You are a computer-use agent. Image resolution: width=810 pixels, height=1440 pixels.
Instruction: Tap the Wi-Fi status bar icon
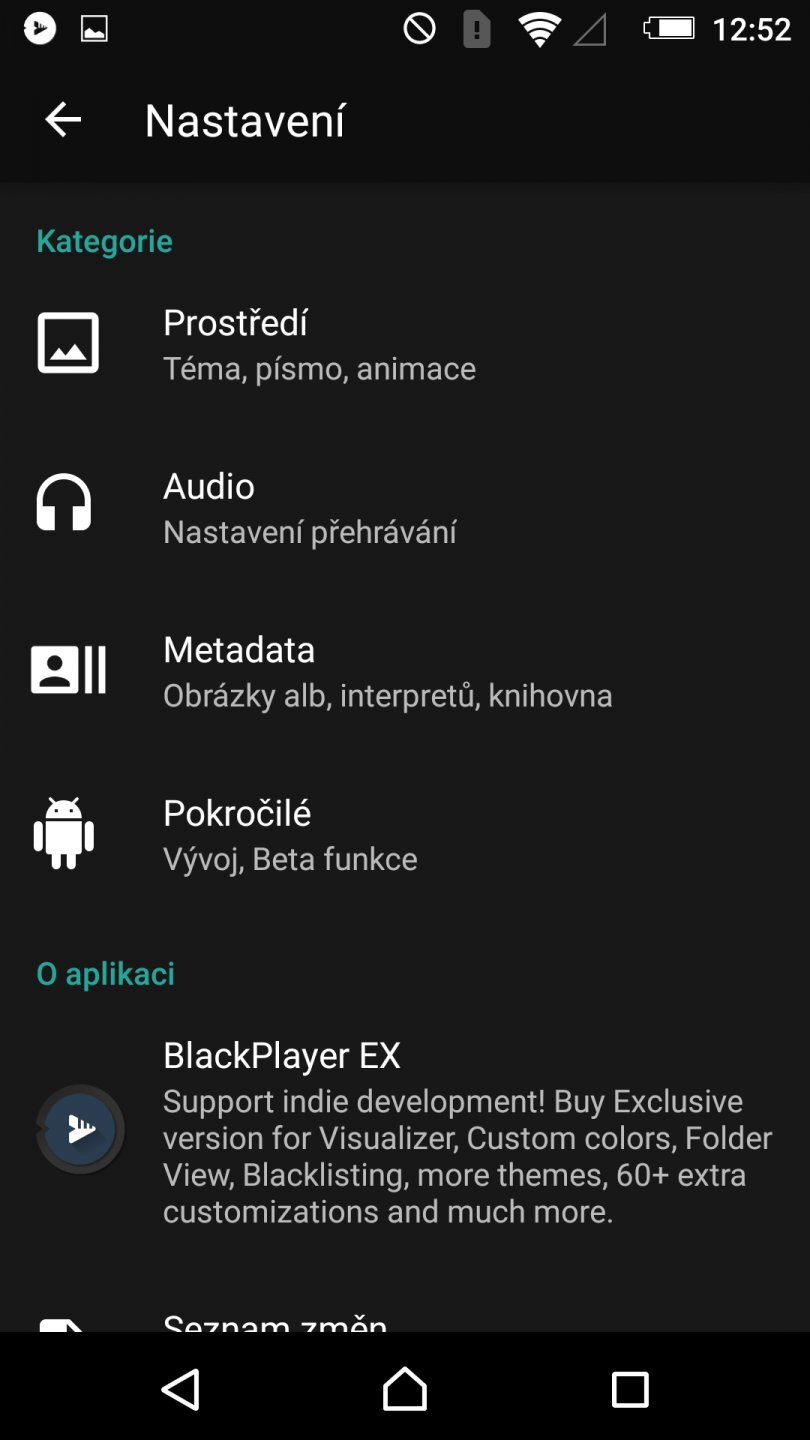click(x=540, y=28)
